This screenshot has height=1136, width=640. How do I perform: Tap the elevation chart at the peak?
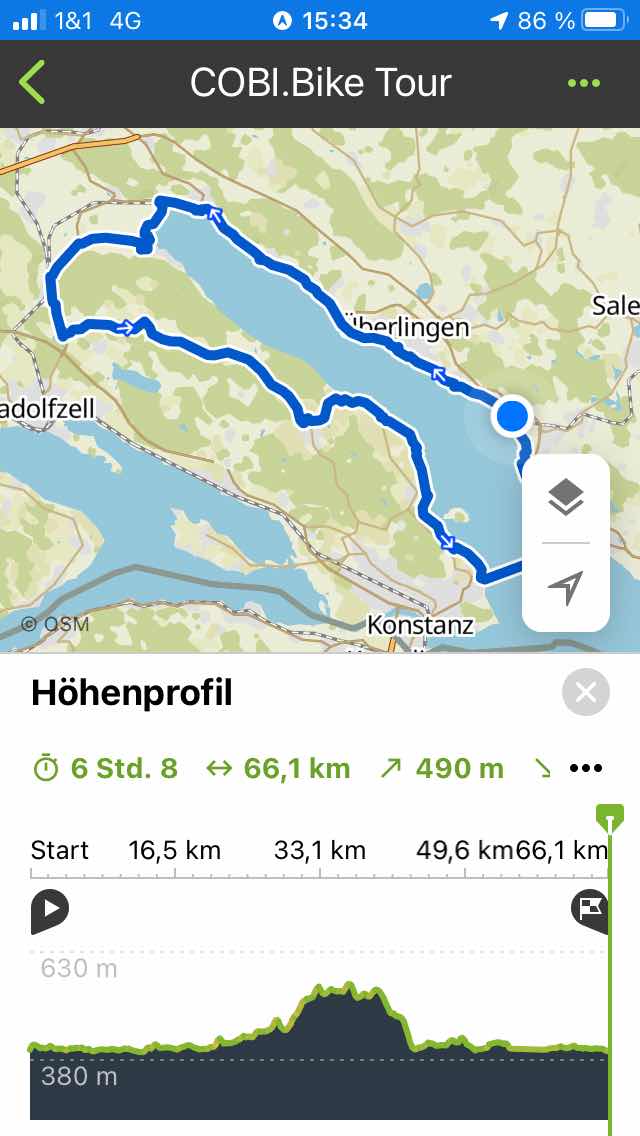coord(348,989)
